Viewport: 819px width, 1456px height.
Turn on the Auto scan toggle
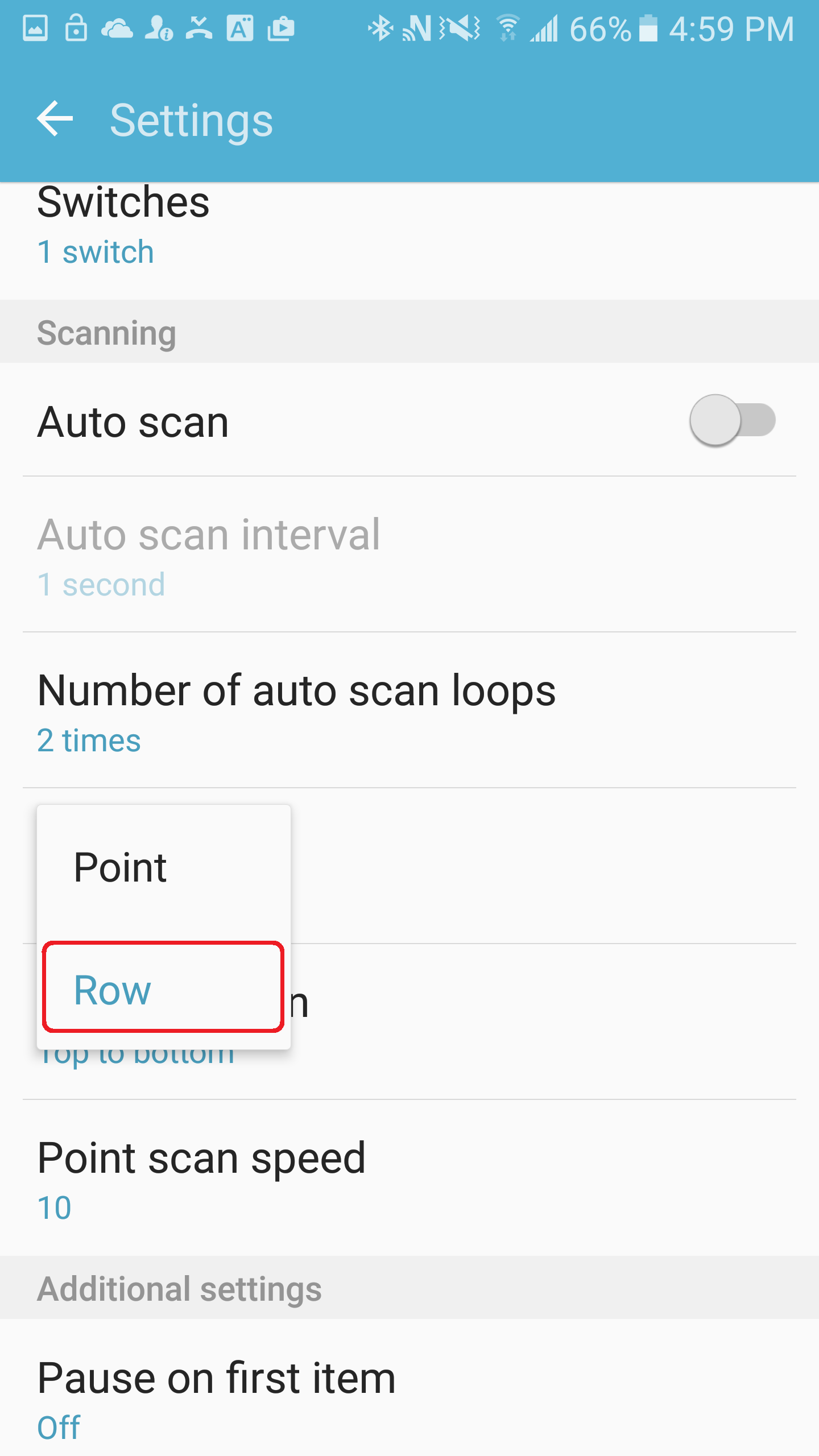click(733, 421)
